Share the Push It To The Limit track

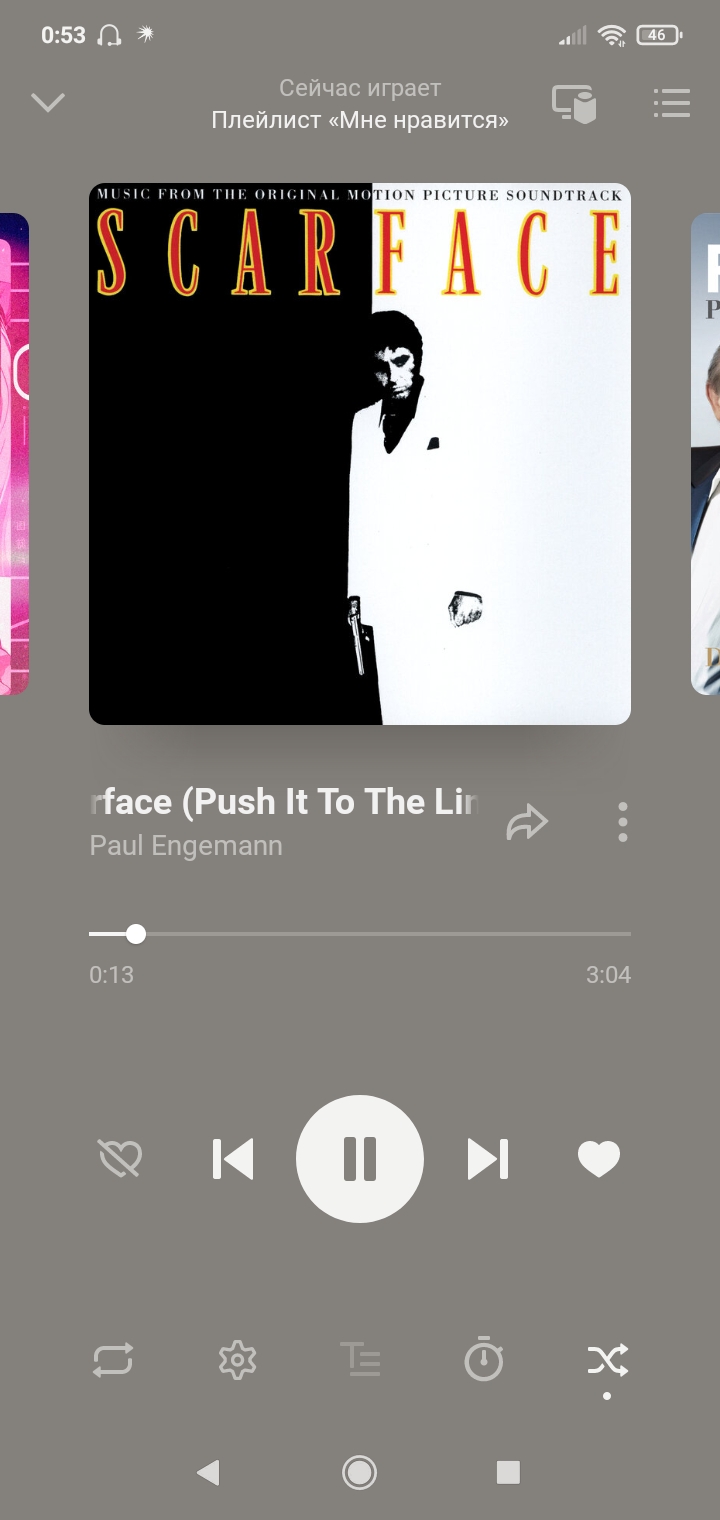527,822
